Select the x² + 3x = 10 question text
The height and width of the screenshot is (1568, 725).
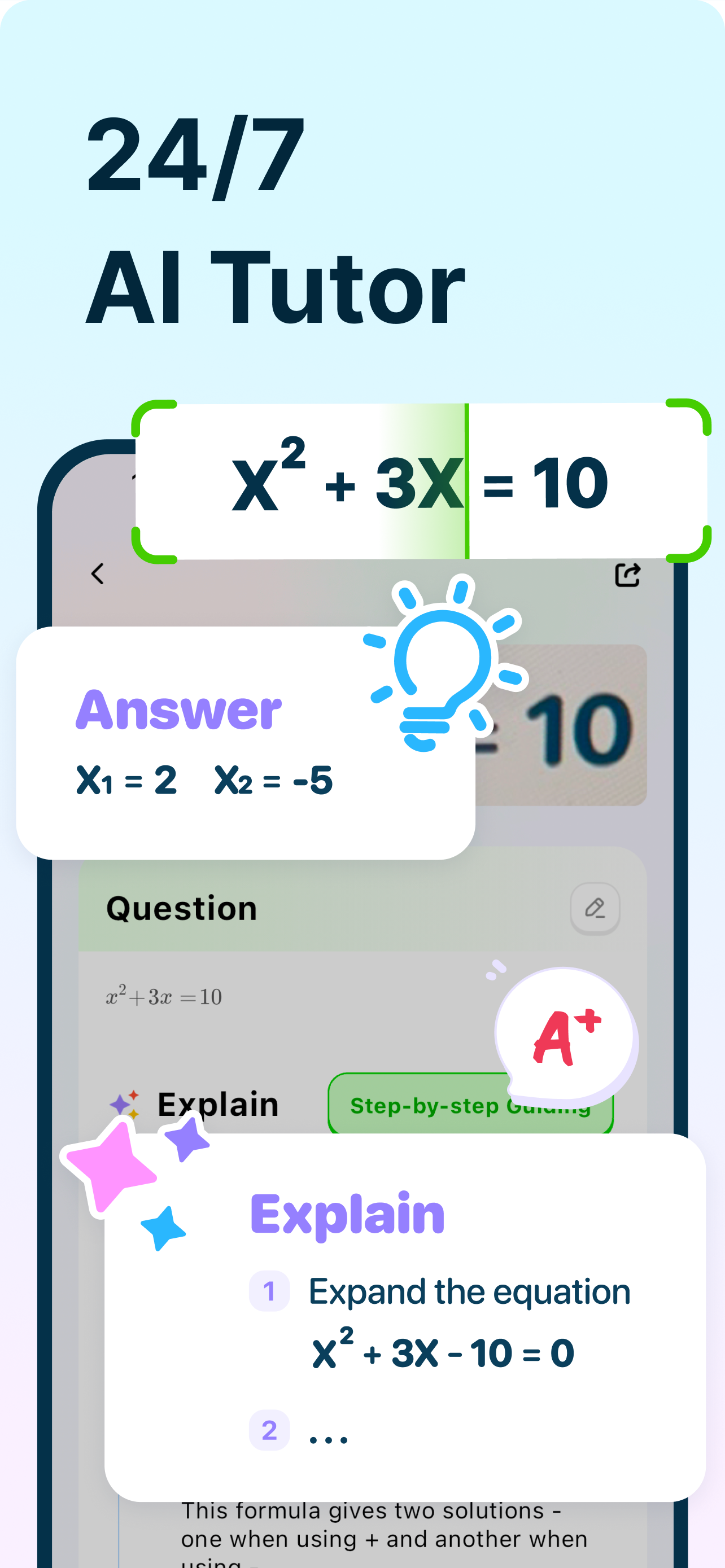(x=163, y=996)
